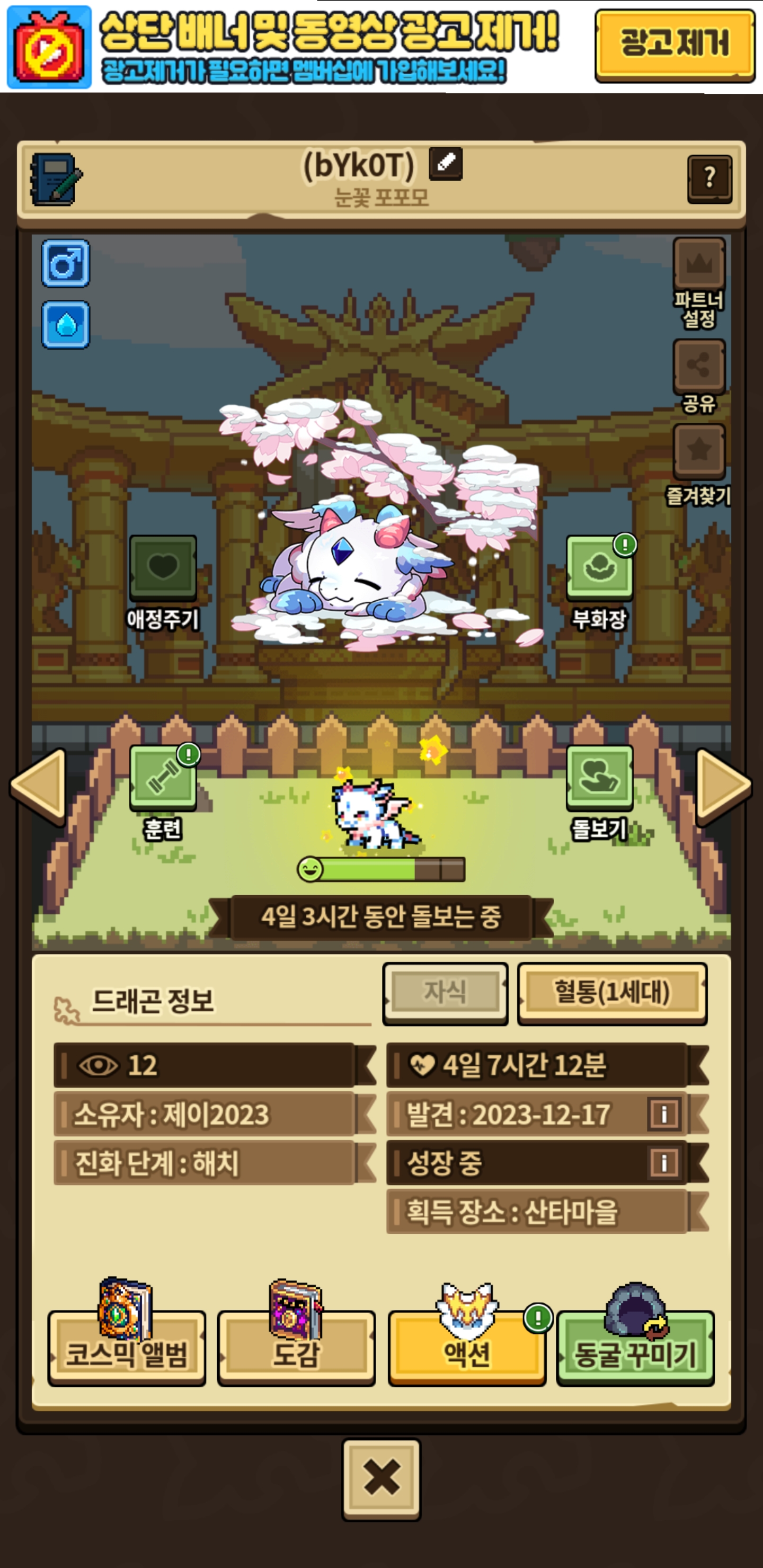Show info for 발견 date
The image size is (763, 1568).
click(663, 1114)
